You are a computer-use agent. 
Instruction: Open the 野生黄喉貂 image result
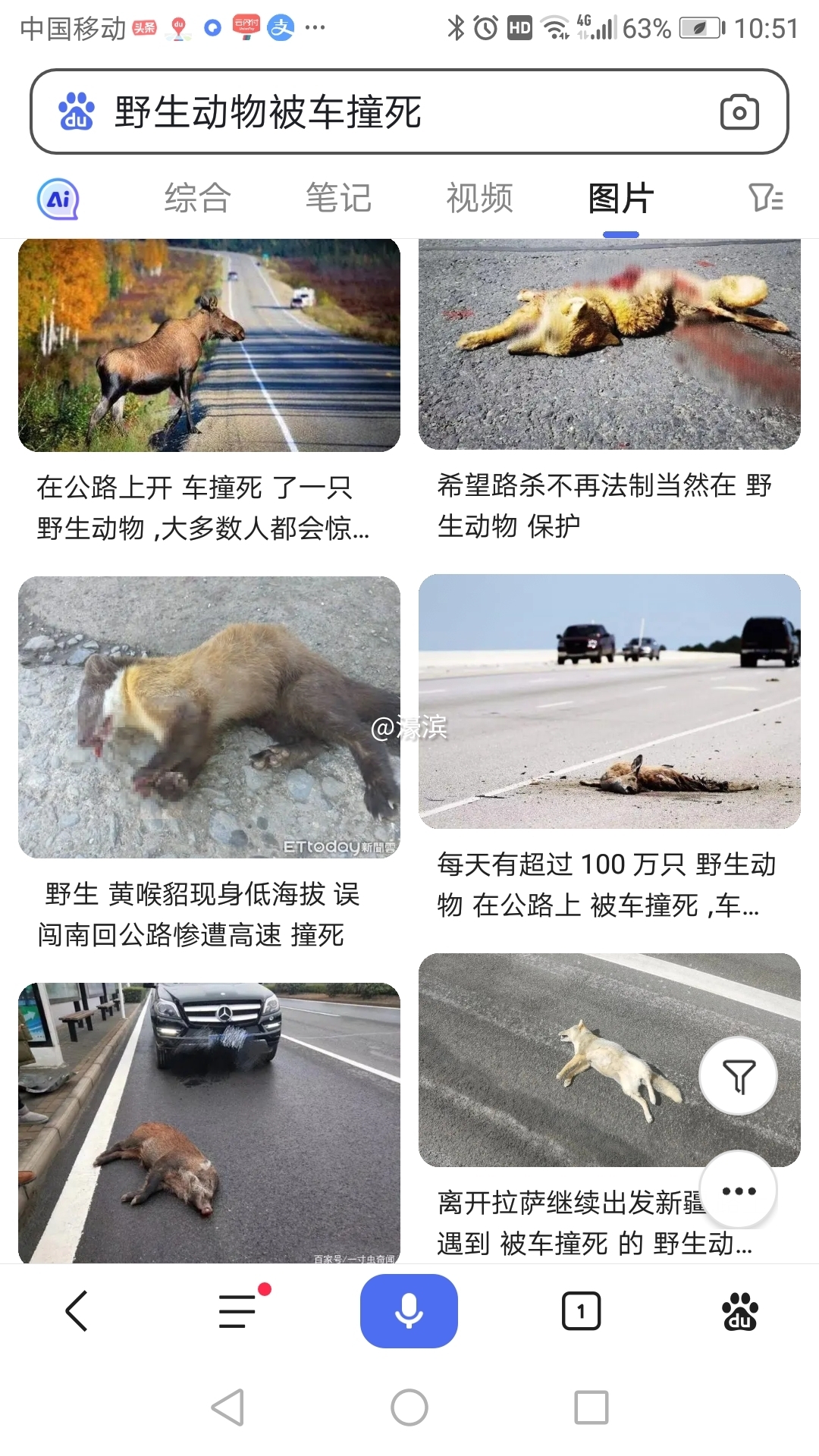coord(209,717)
